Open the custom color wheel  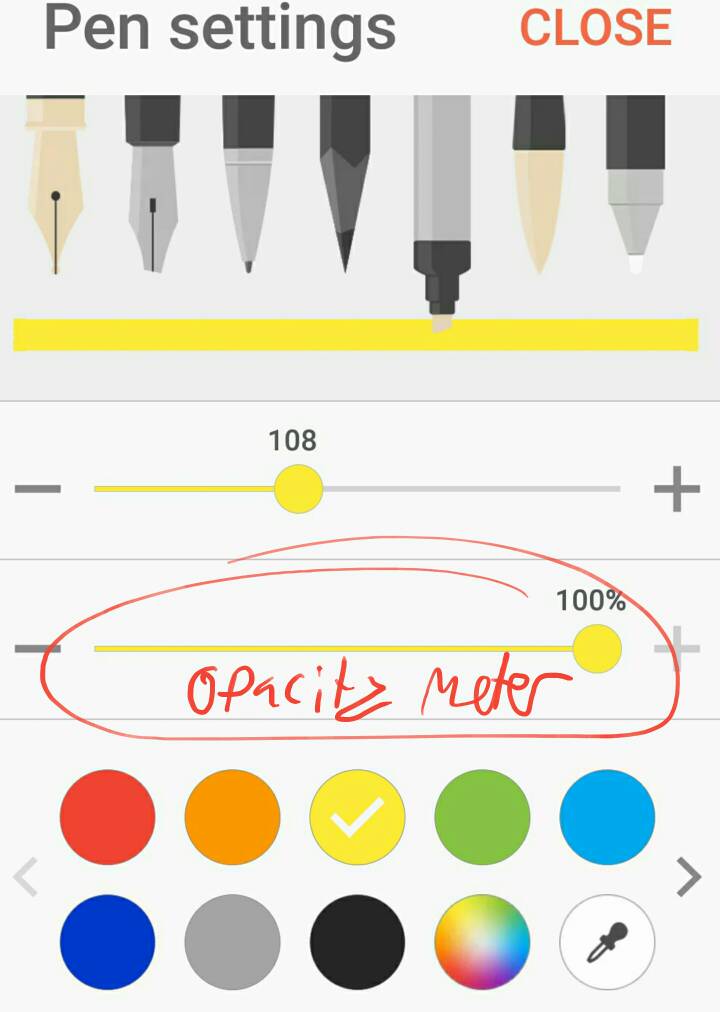click(x=482, y=942)
